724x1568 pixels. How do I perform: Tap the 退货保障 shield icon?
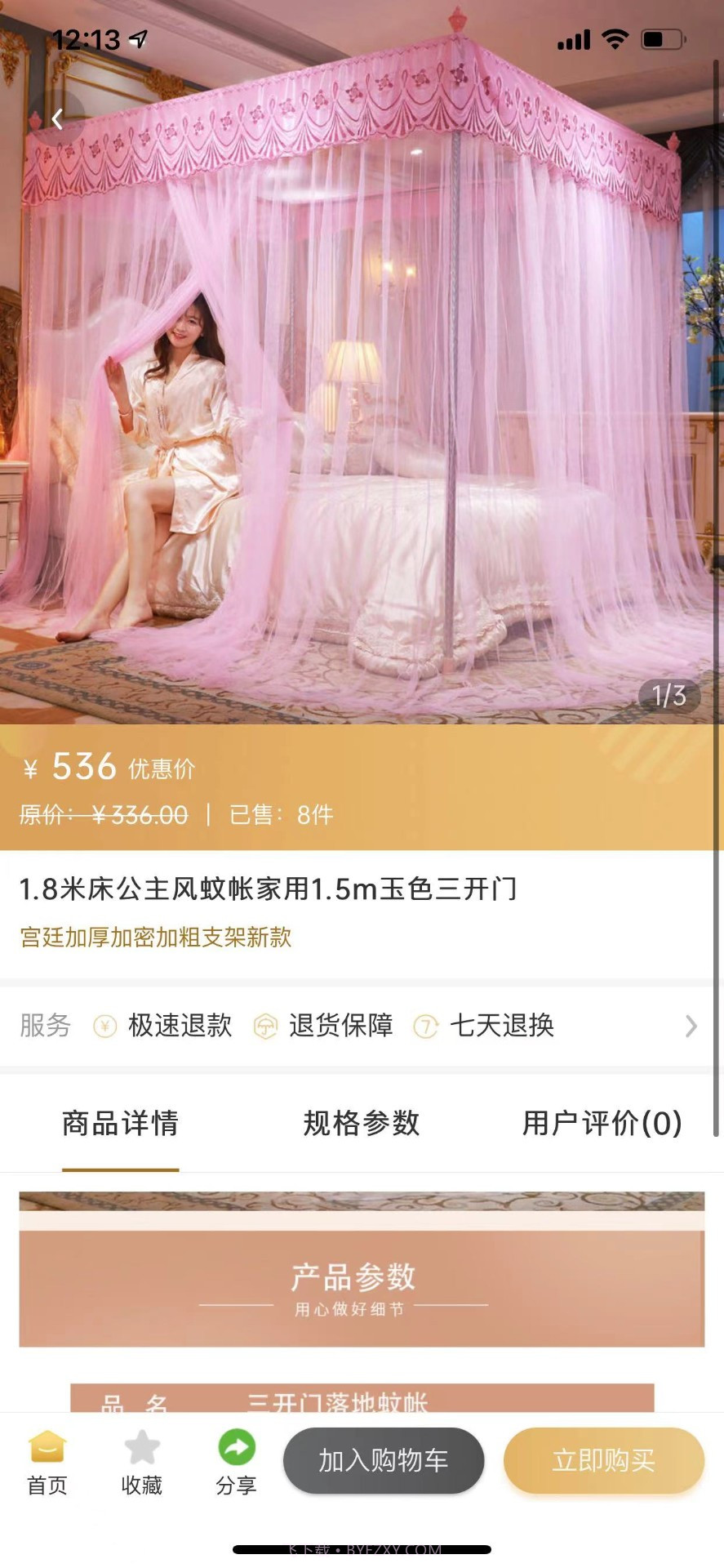pos(264,1026)
